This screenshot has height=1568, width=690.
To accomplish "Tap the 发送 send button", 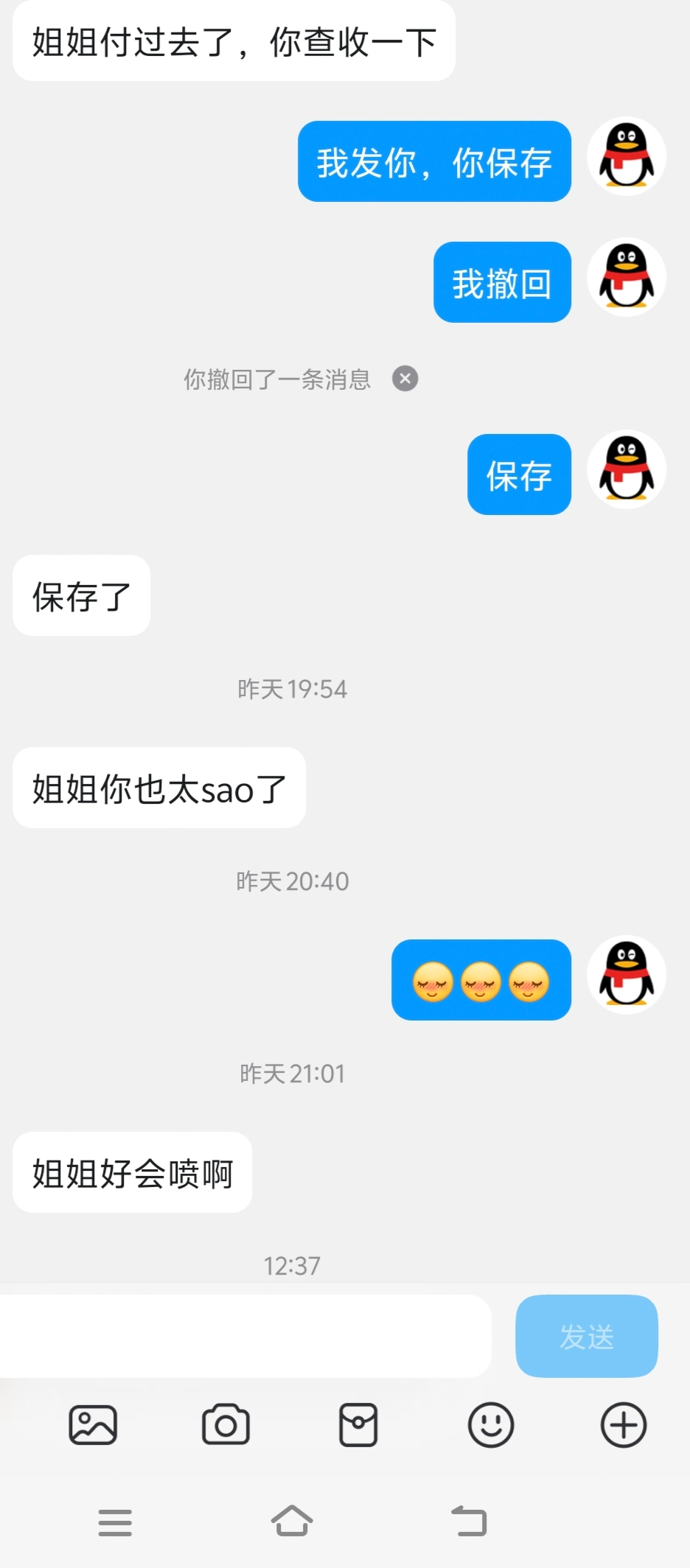I will point(586,1336).
